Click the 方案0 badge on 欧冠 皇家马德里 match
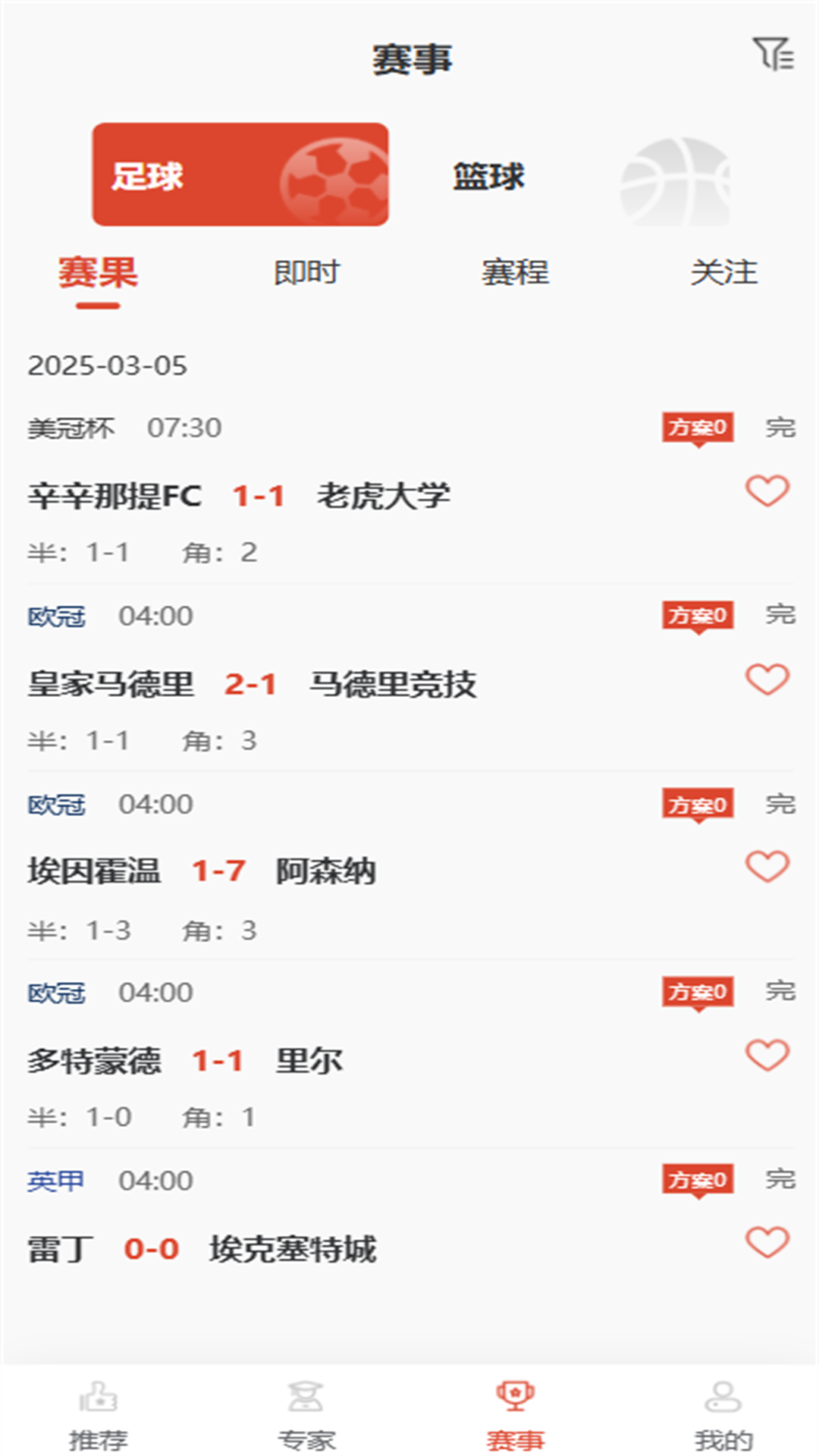Image resolution: width=819 pixels, height=1456 pixels. click(x=698, y=615)
